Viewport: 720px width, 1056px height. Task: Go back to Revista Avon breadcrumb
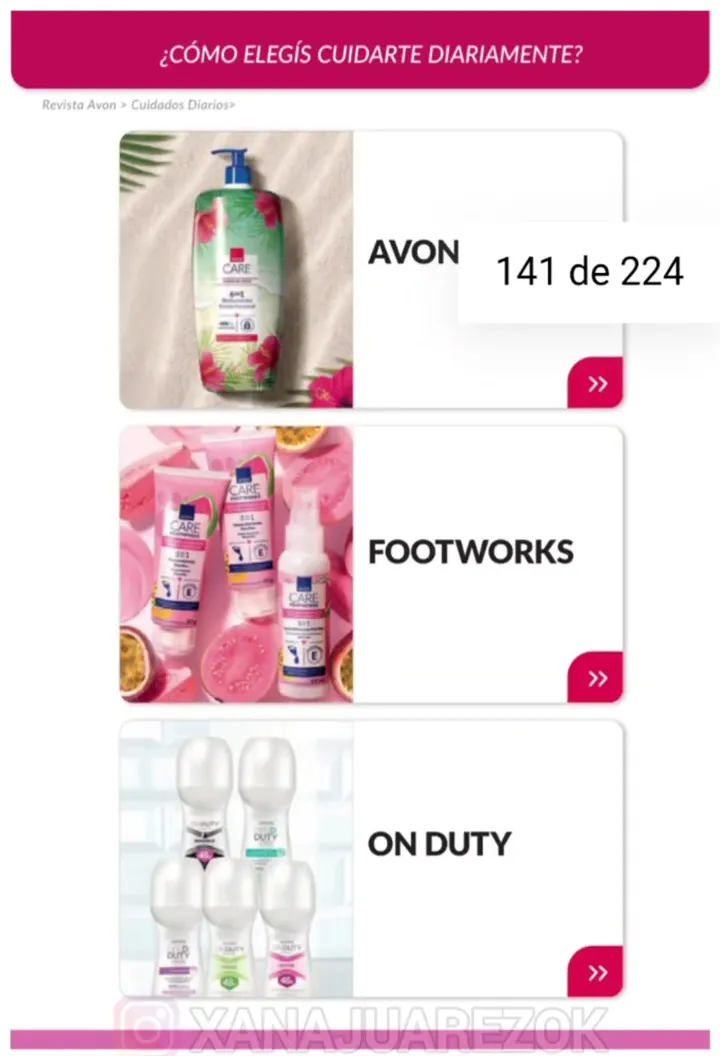(x=78, y=105)
